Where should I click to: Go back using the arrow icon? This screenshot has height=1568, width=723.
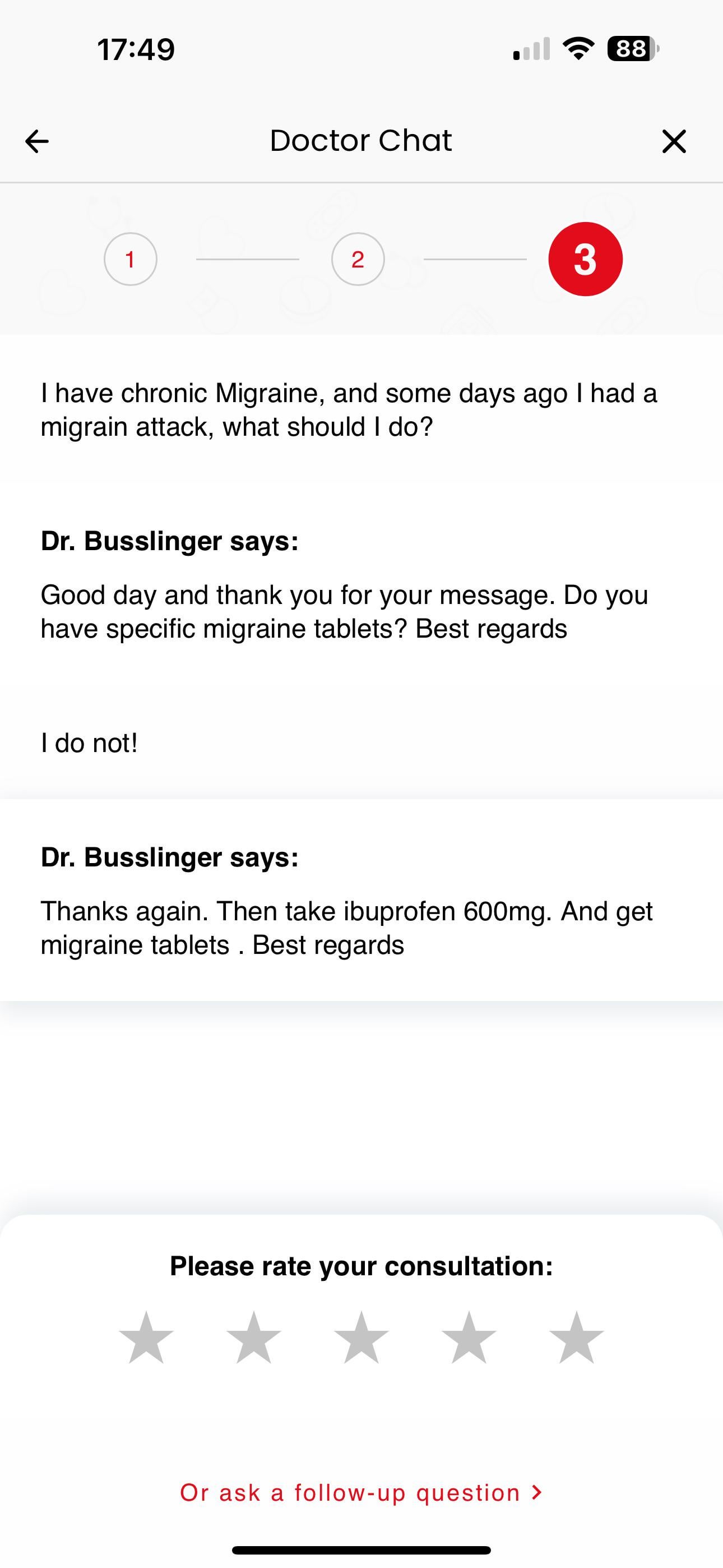36,141
